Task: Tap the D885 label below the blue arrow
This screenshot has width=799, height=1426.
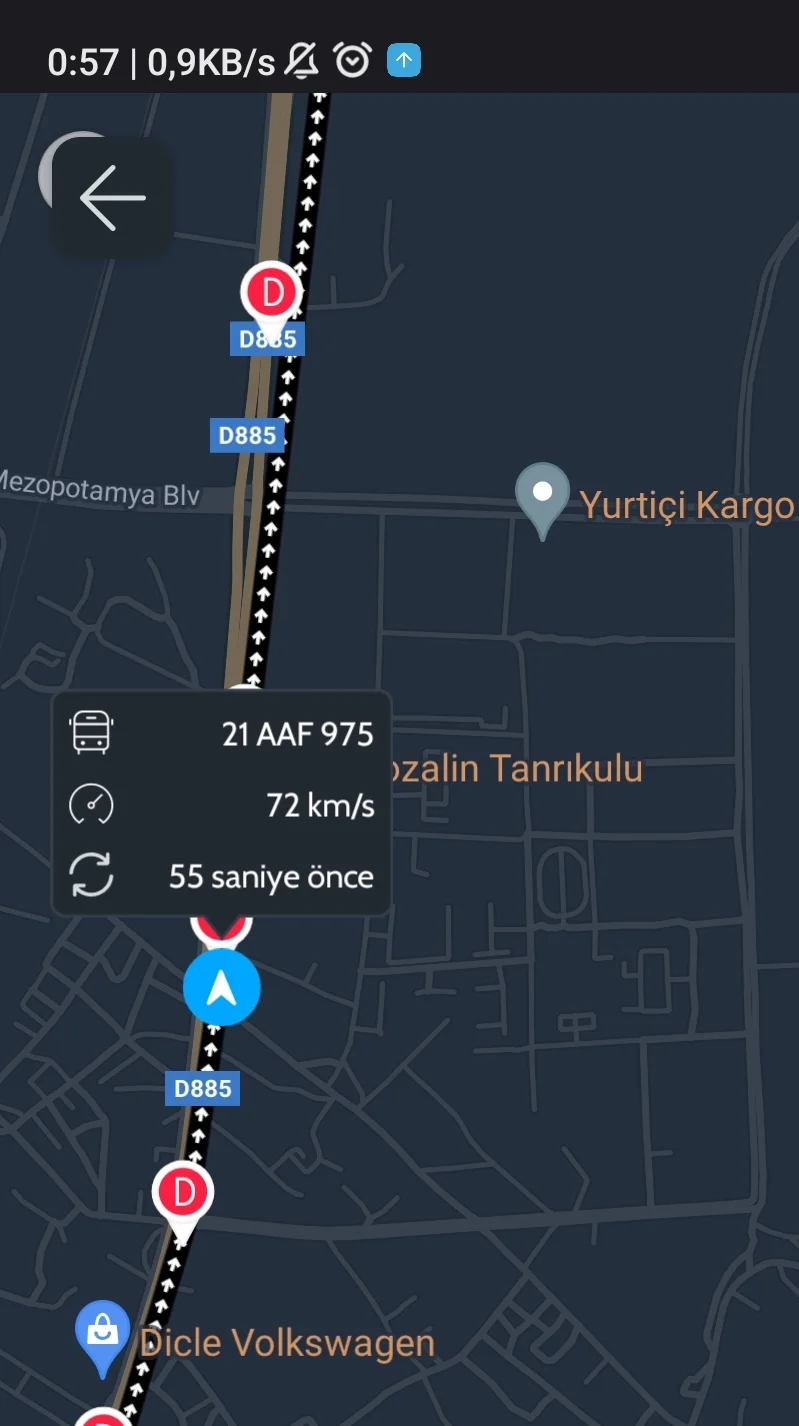Action: coord(202,1087)
